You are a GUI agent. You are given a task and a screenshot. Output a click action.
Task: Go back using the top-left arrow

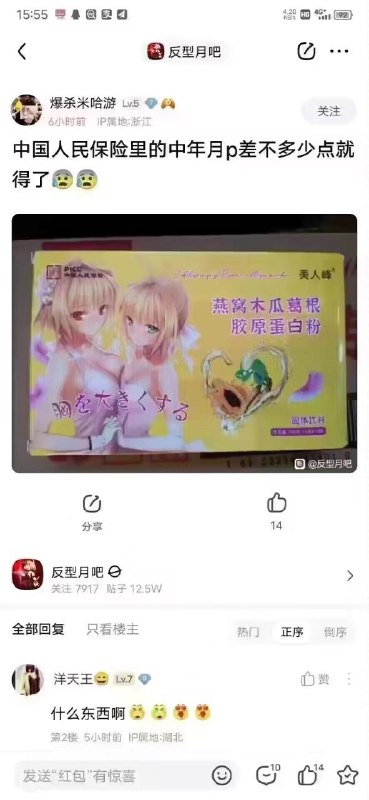click(x=21, y=52)
